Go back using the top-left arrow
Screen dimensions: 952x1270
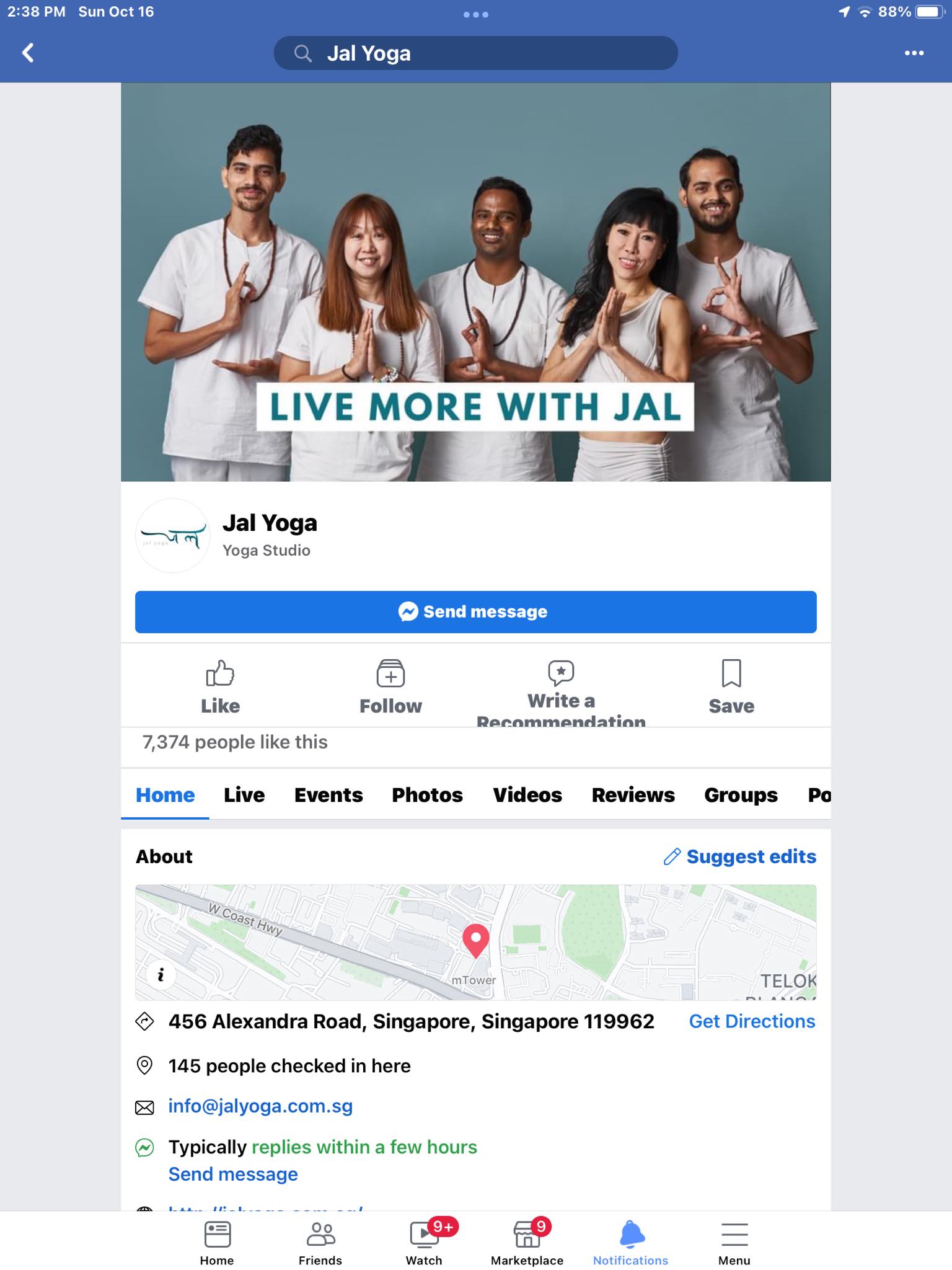click(28, 53)
